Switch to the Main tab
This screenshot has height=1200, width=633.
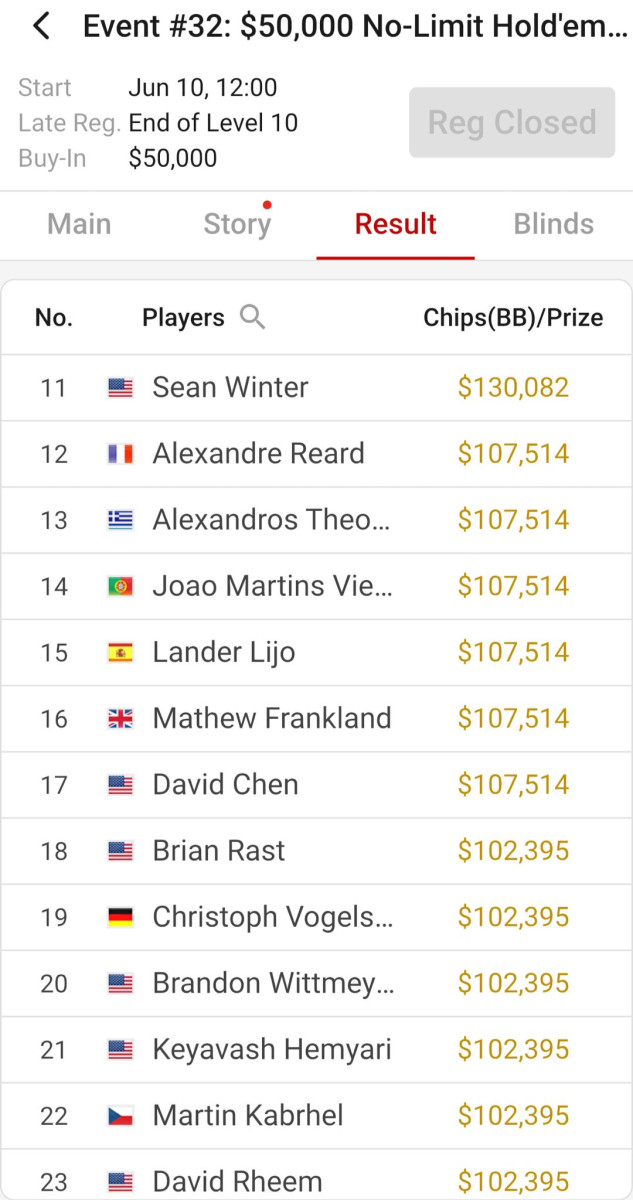(79, 224)
